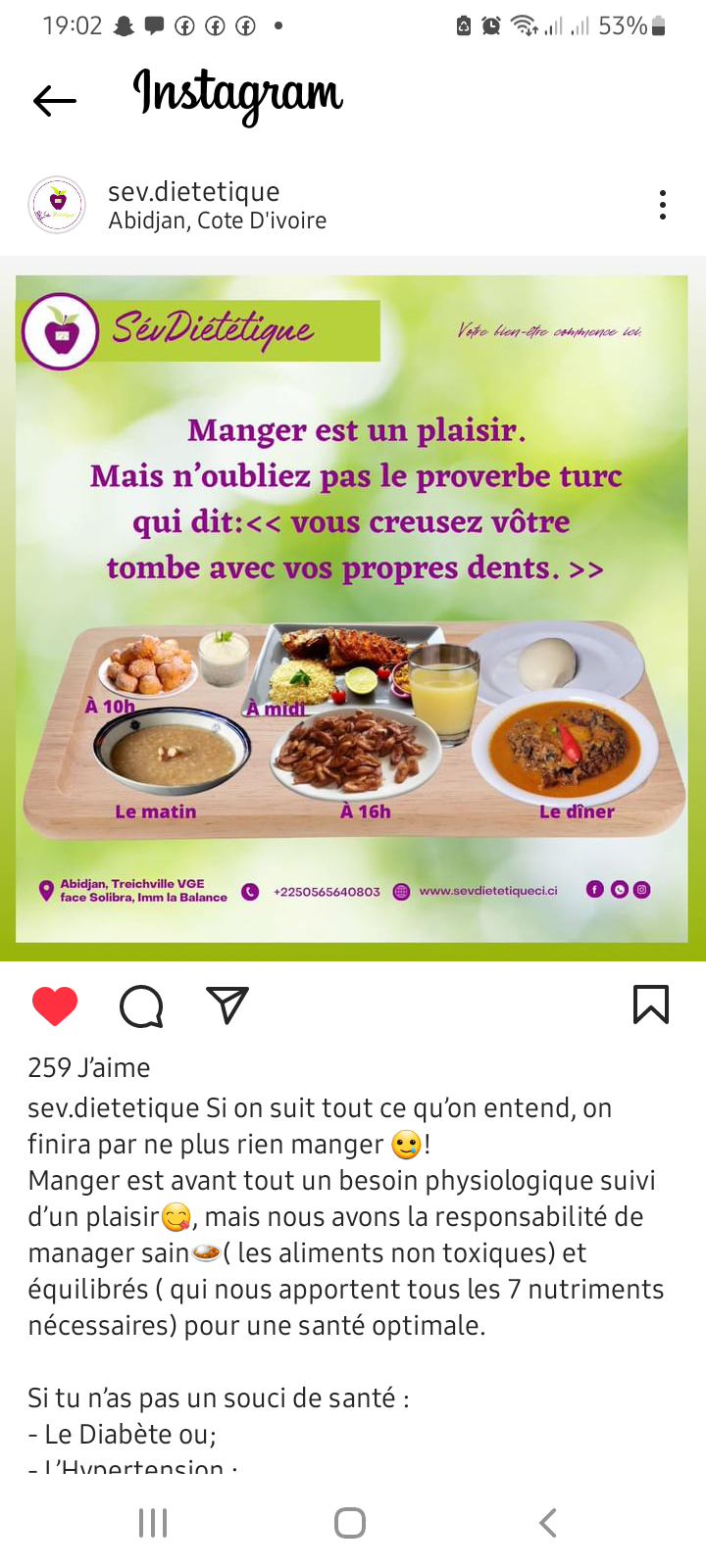Open the sev.dietetique username in post header
The height and width of the screenshot is (1568, 706).
click(193, 191)
